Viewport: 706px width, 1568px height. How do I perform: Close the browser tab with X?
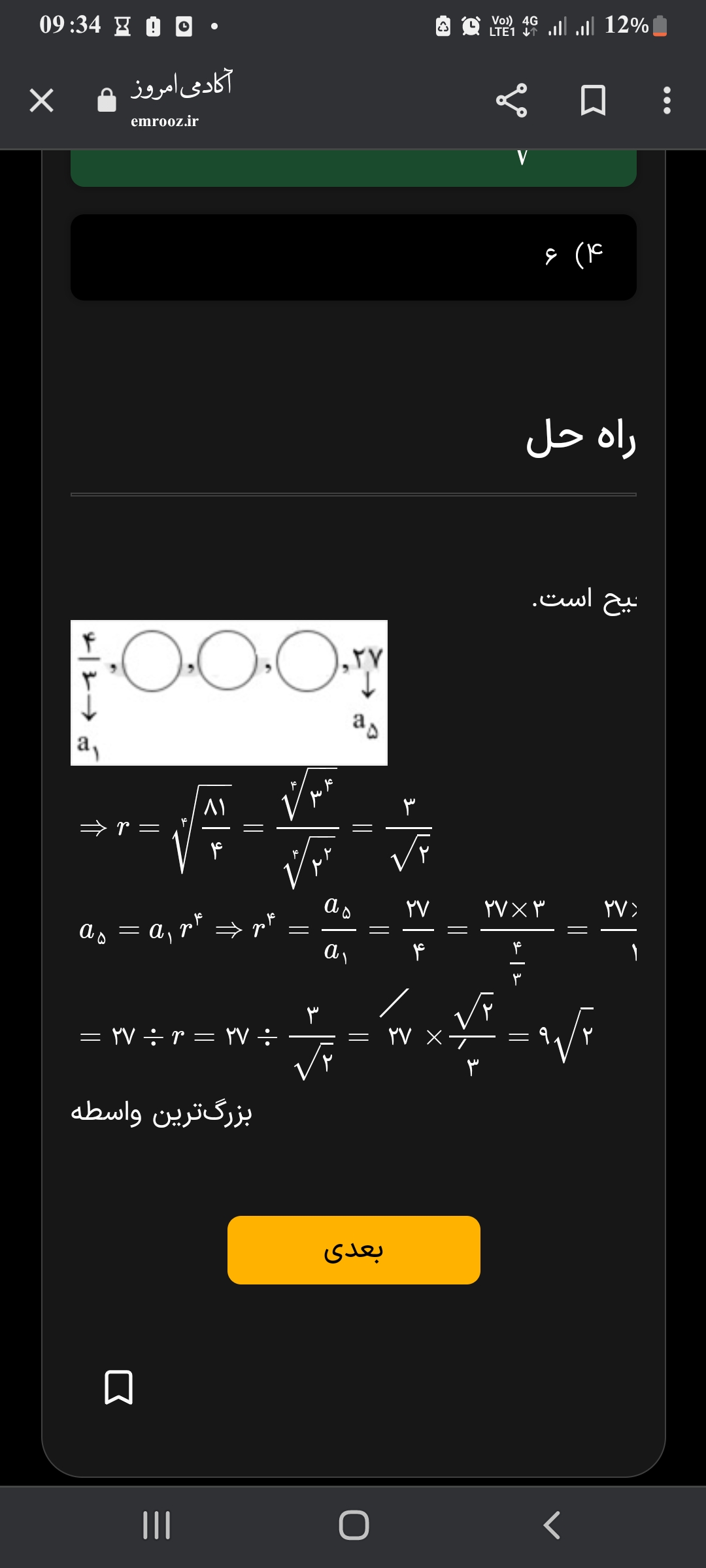(x=41, y=101)
